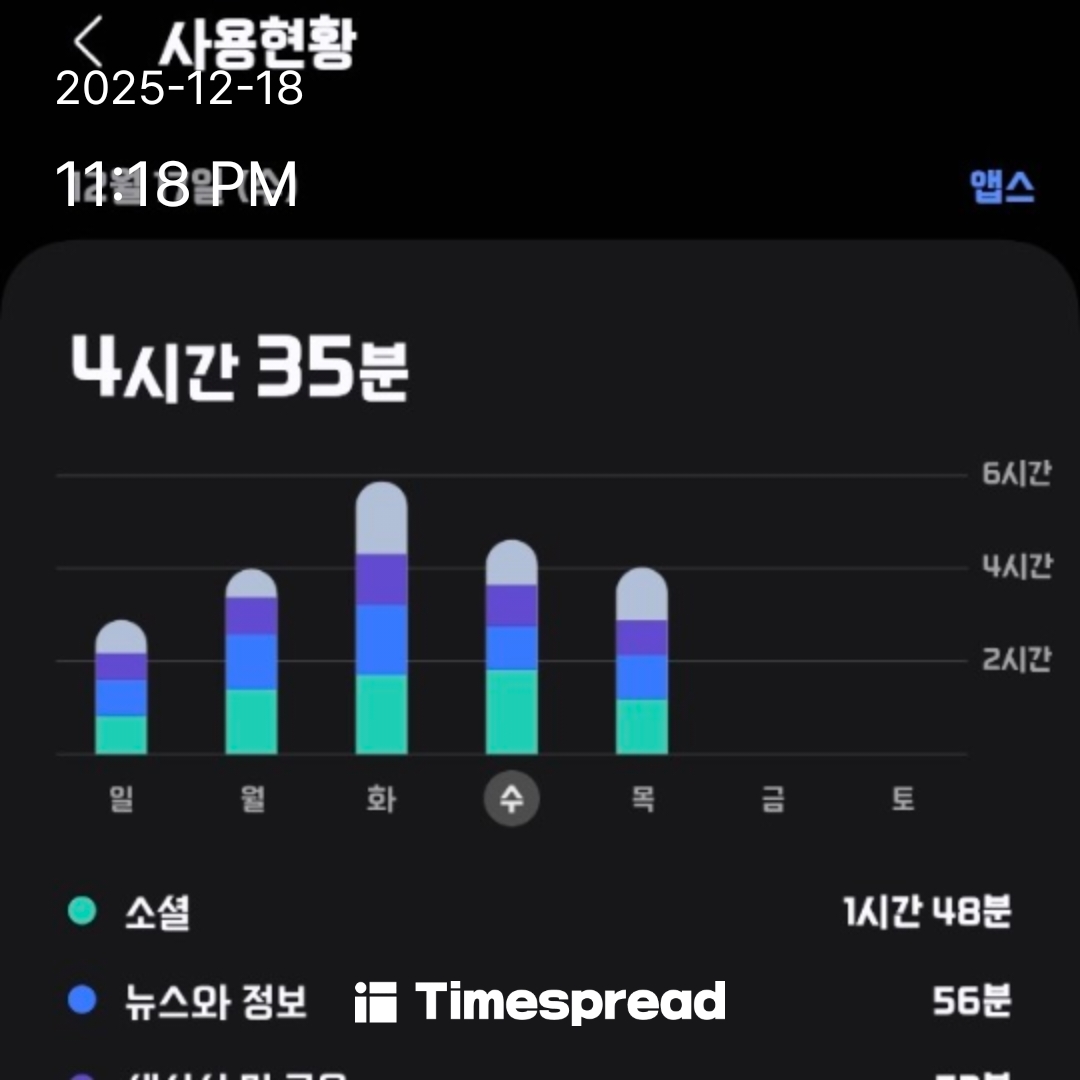Select the 화 day bar
Viewport: 1080px width, 1080px height.
(381, 620)
